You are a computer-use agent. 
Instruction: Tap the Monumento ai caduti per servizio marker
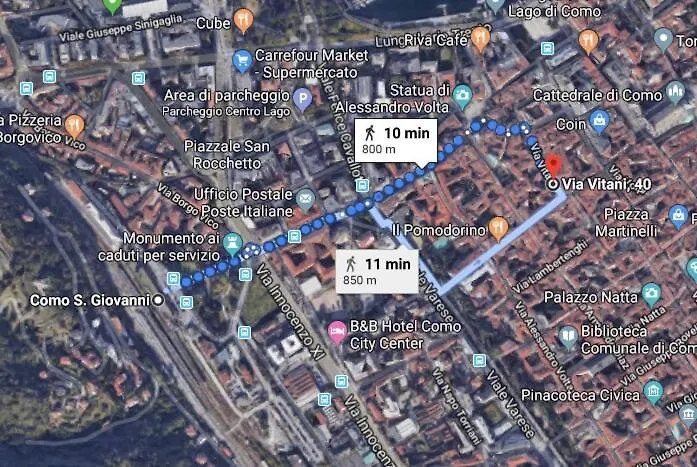pyautogui.click(x=232, y=242)
